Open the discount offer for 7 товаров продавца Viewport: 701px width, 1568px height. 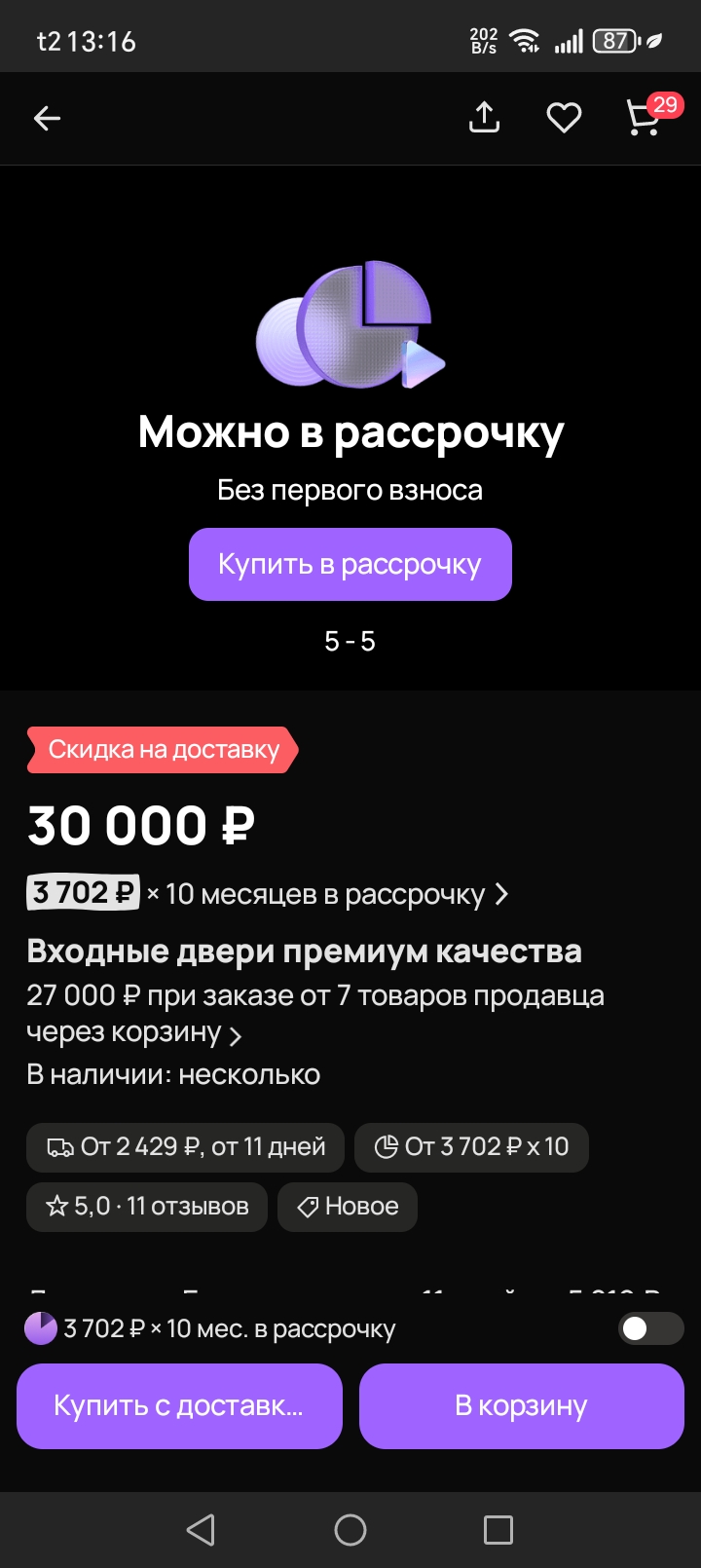(314, 1013)
